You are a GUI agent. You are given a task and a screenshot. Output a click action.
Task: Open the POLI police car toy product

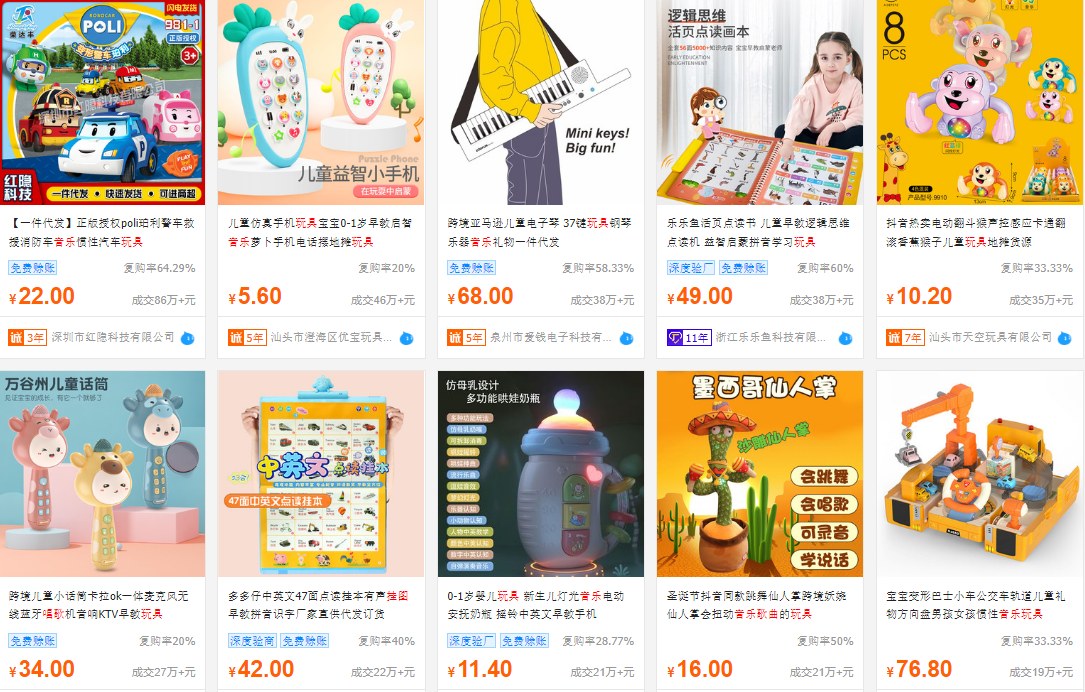(104, 102)
